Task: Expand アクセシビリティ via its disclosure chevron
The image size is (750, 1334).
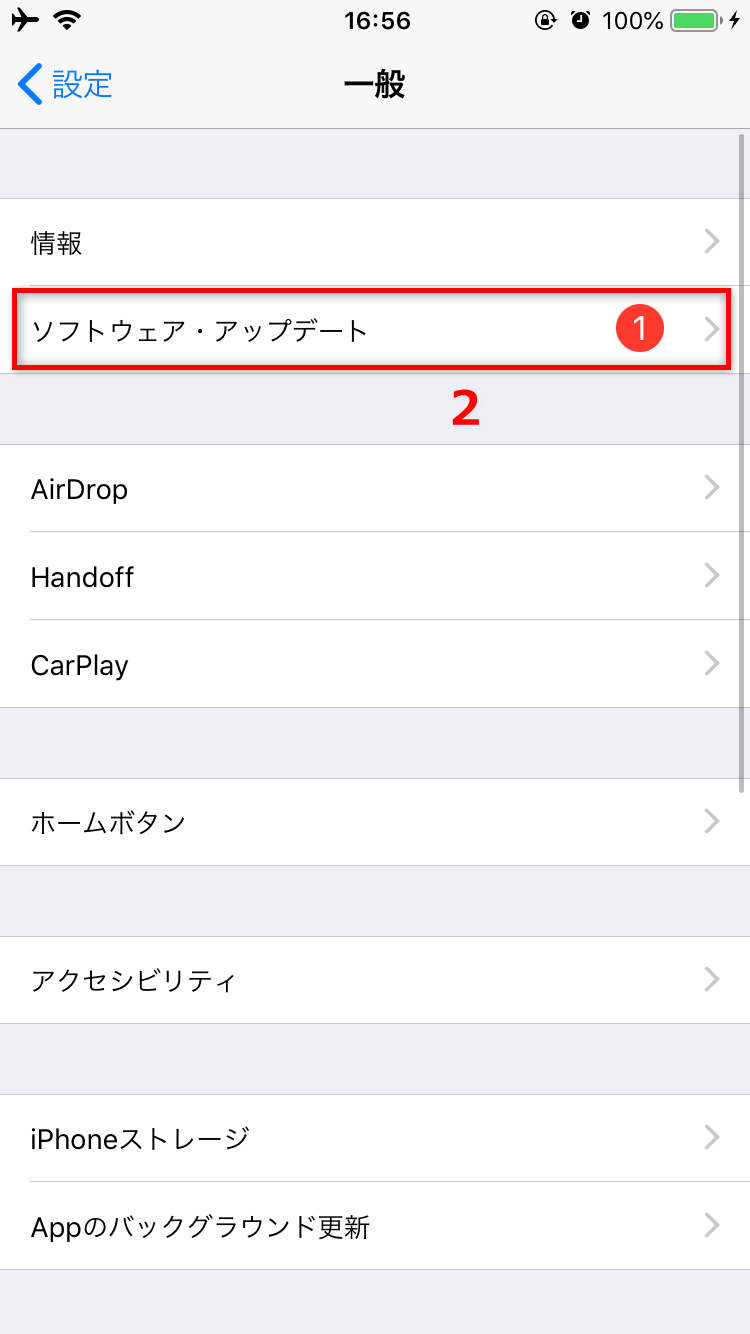Action: pyautogui.click(x=711, y=979)
